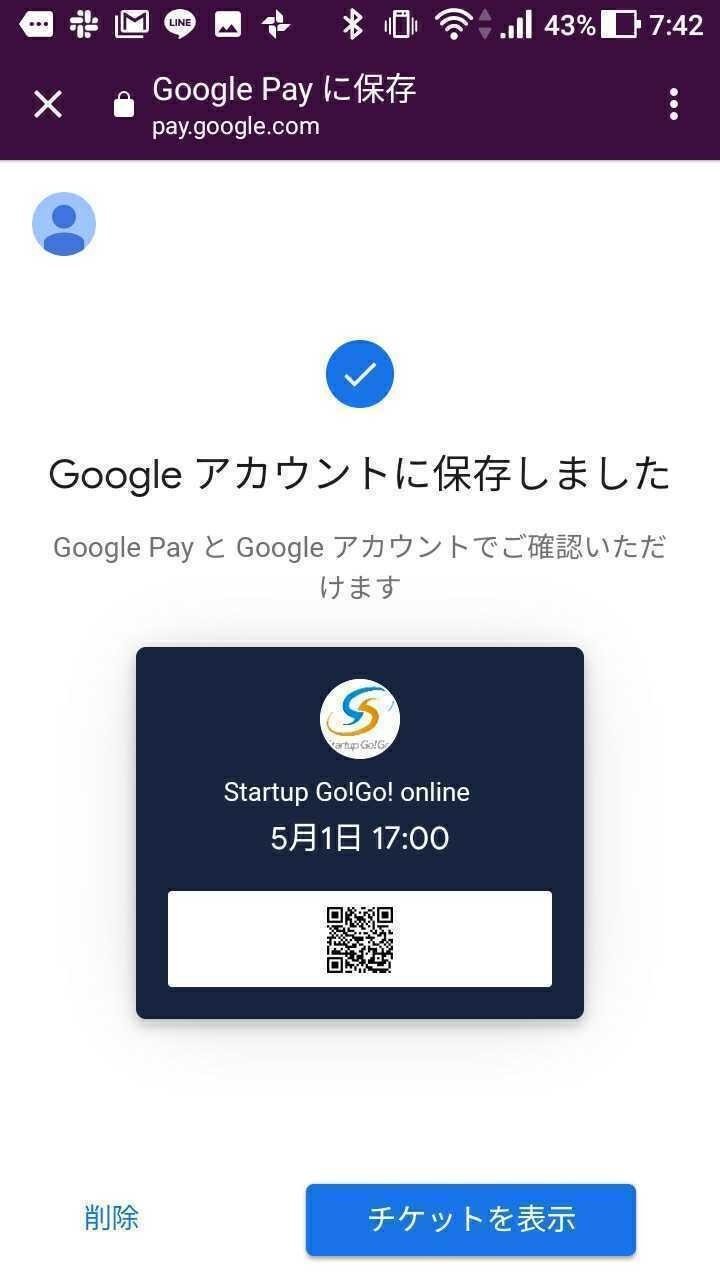Viewport: 720px width, 1280px height.
Task: Tap the profile avatar at the top left
Action: point(63,223)
